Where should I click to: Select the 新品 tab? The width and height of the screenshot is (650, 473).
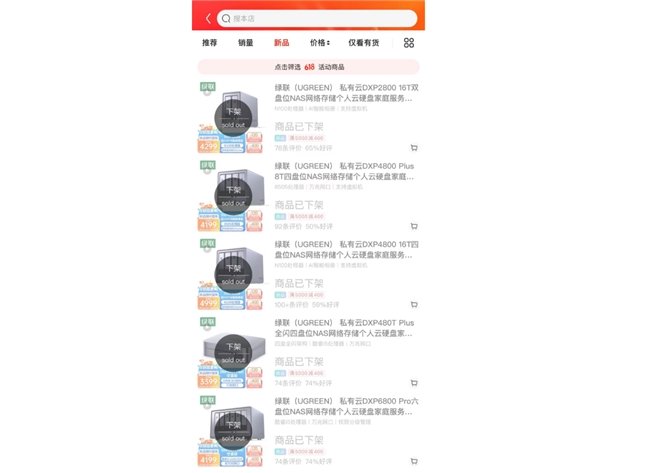281,43
